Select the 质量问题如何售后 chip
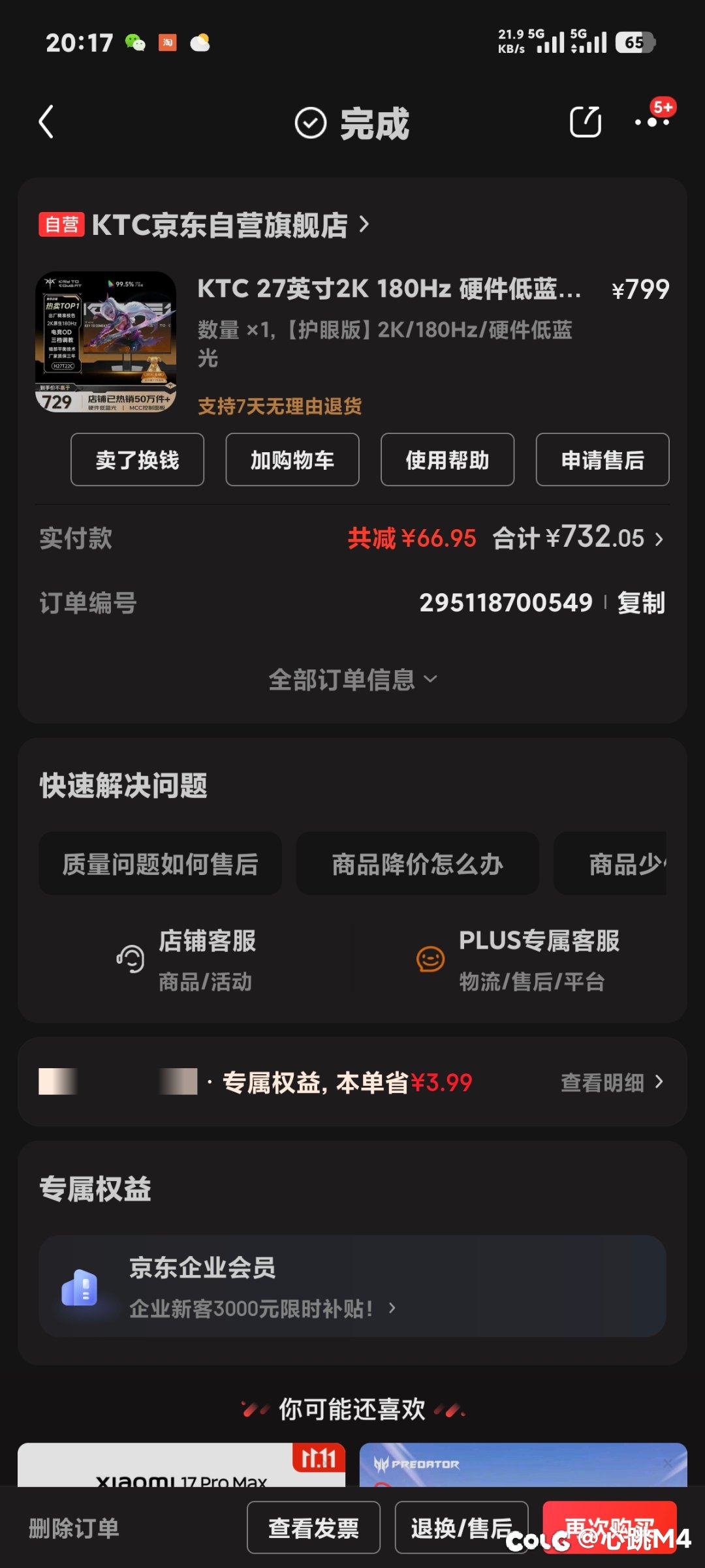 [x=160, y=864]
